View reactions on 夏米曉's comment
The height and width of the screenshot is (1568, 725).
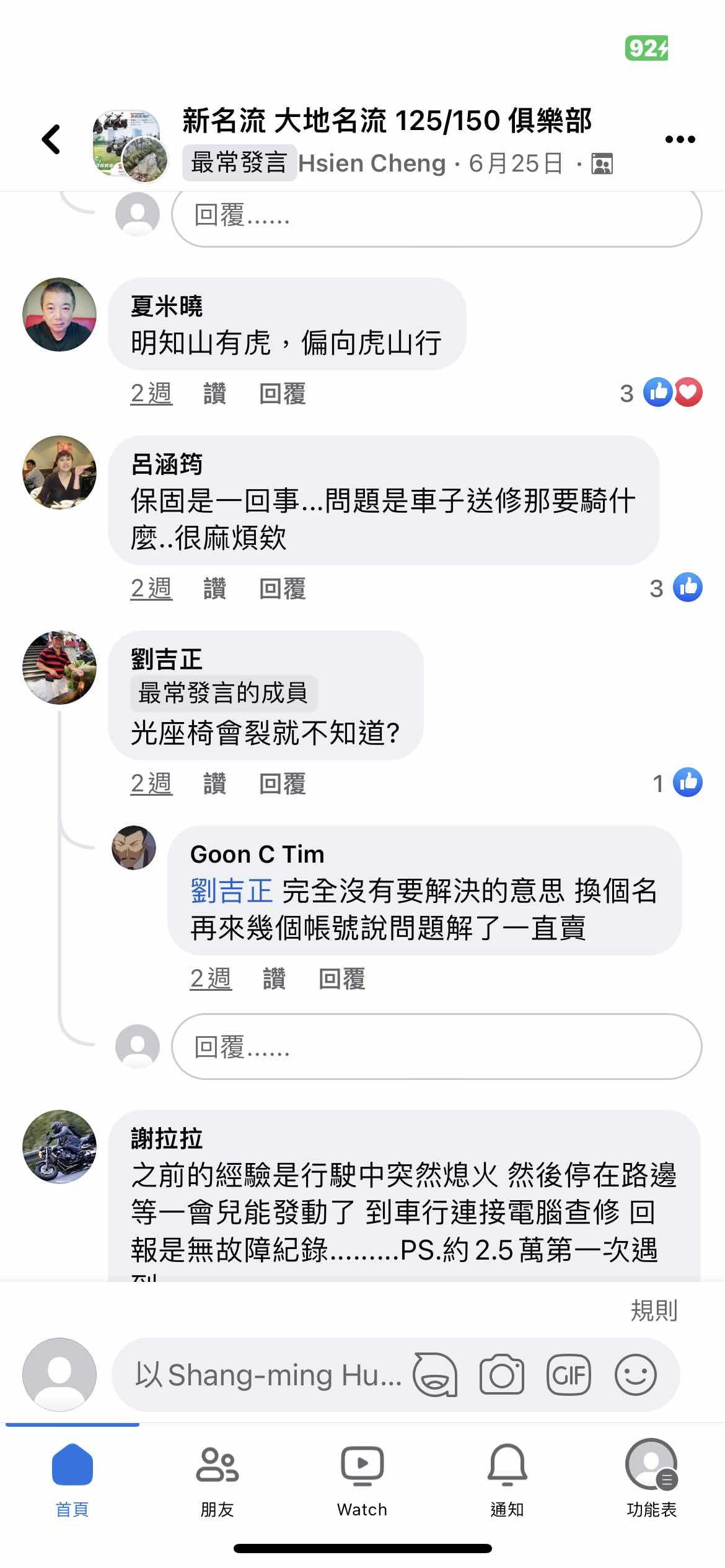[662, 393]
